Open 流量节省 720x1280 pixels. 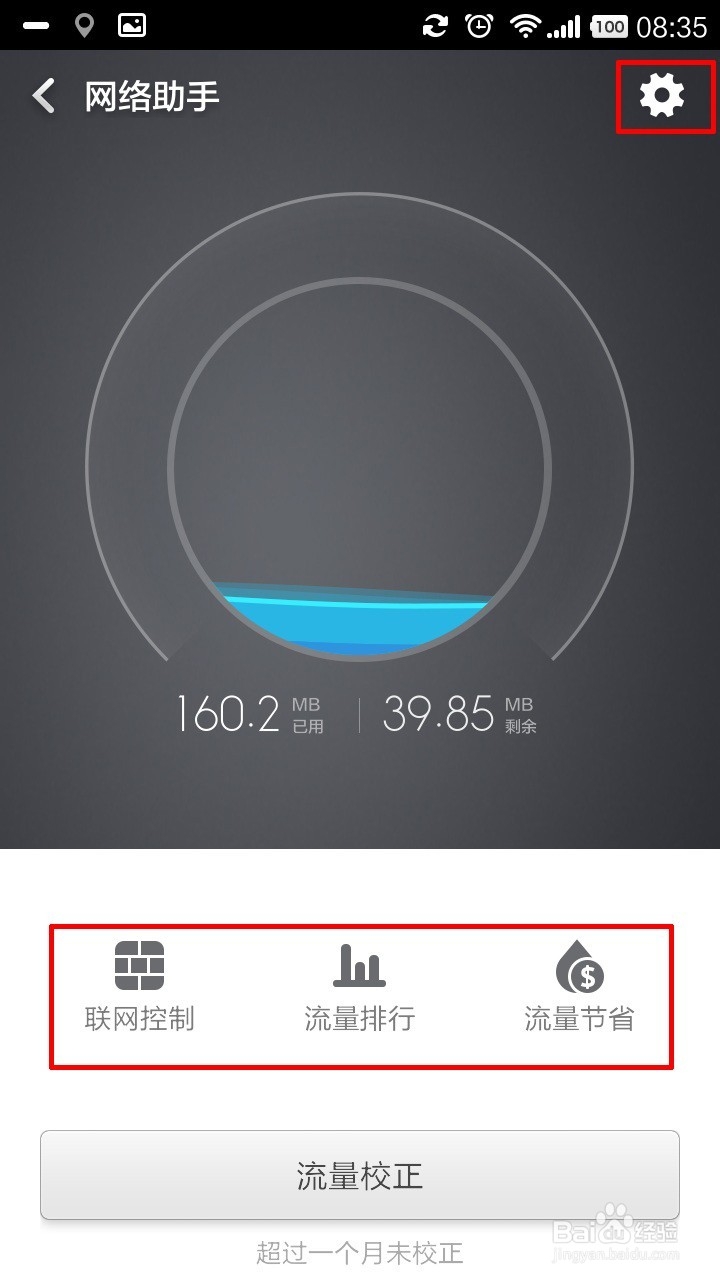pos(580,987)
